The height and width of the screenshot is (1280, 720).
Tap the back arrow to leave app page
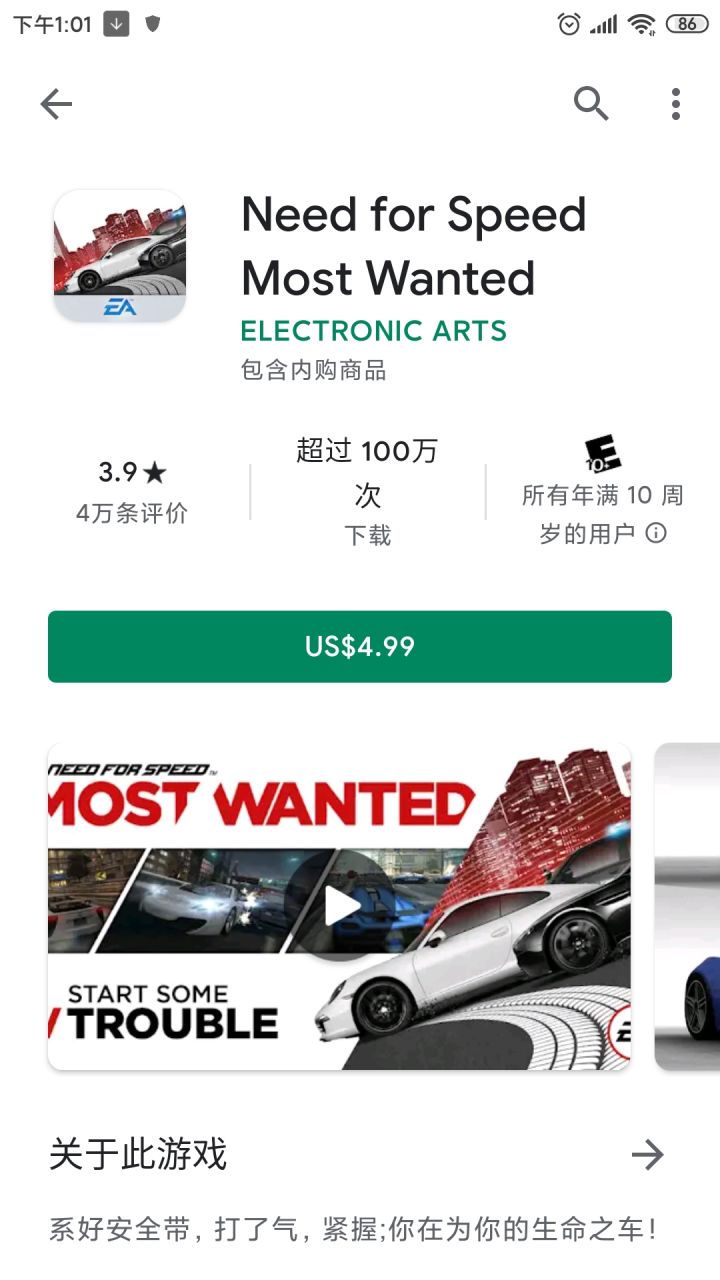(57, 103)
